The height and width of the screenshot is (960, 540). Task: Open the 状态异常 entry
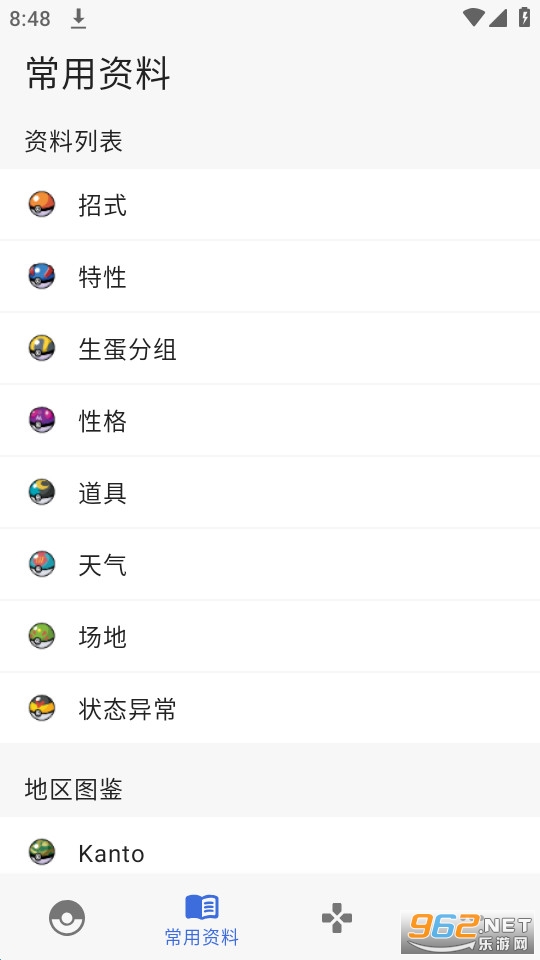coord(270,708)
